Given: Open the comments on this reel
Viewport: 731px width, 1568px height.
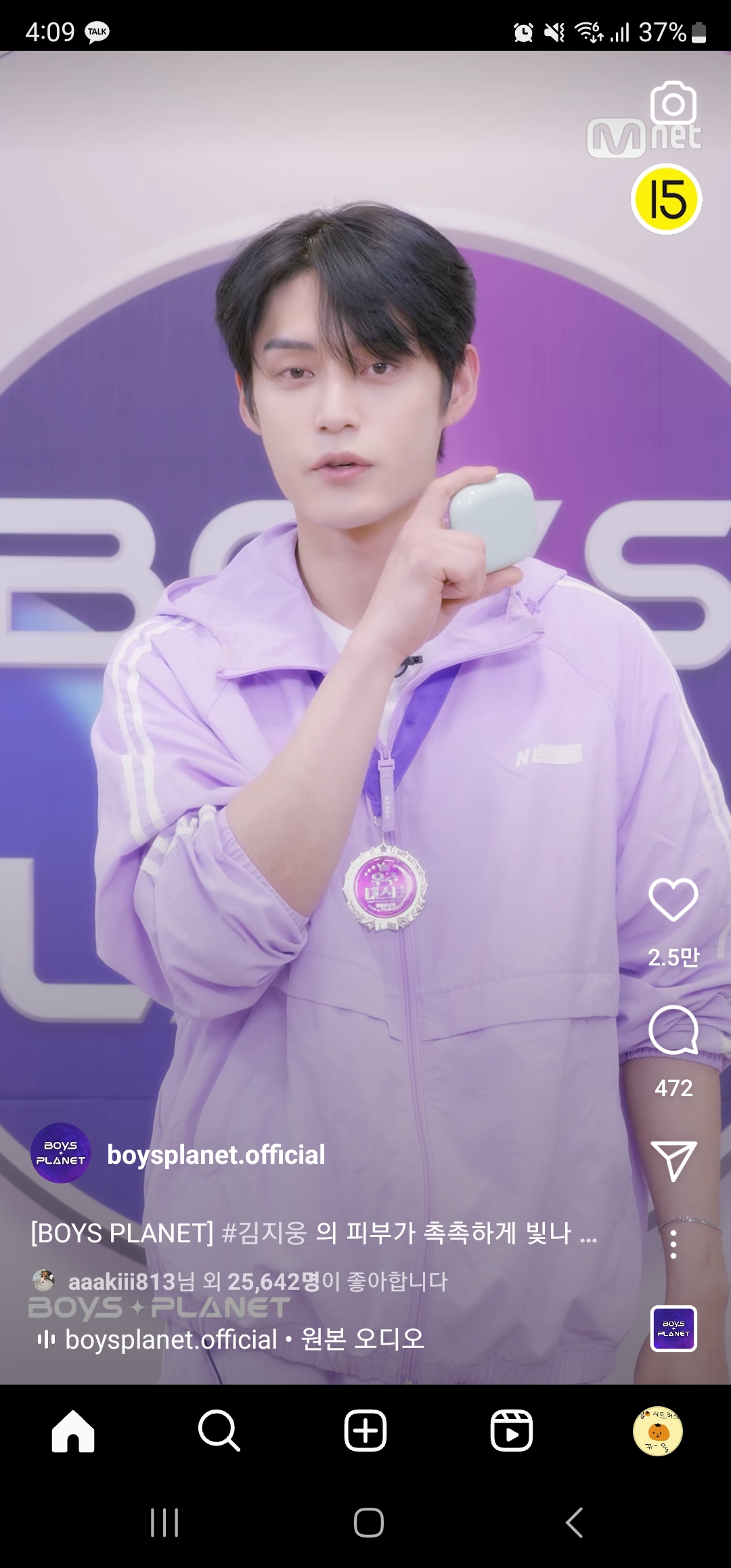Looking at the screenshot, I should point(673,1030).
